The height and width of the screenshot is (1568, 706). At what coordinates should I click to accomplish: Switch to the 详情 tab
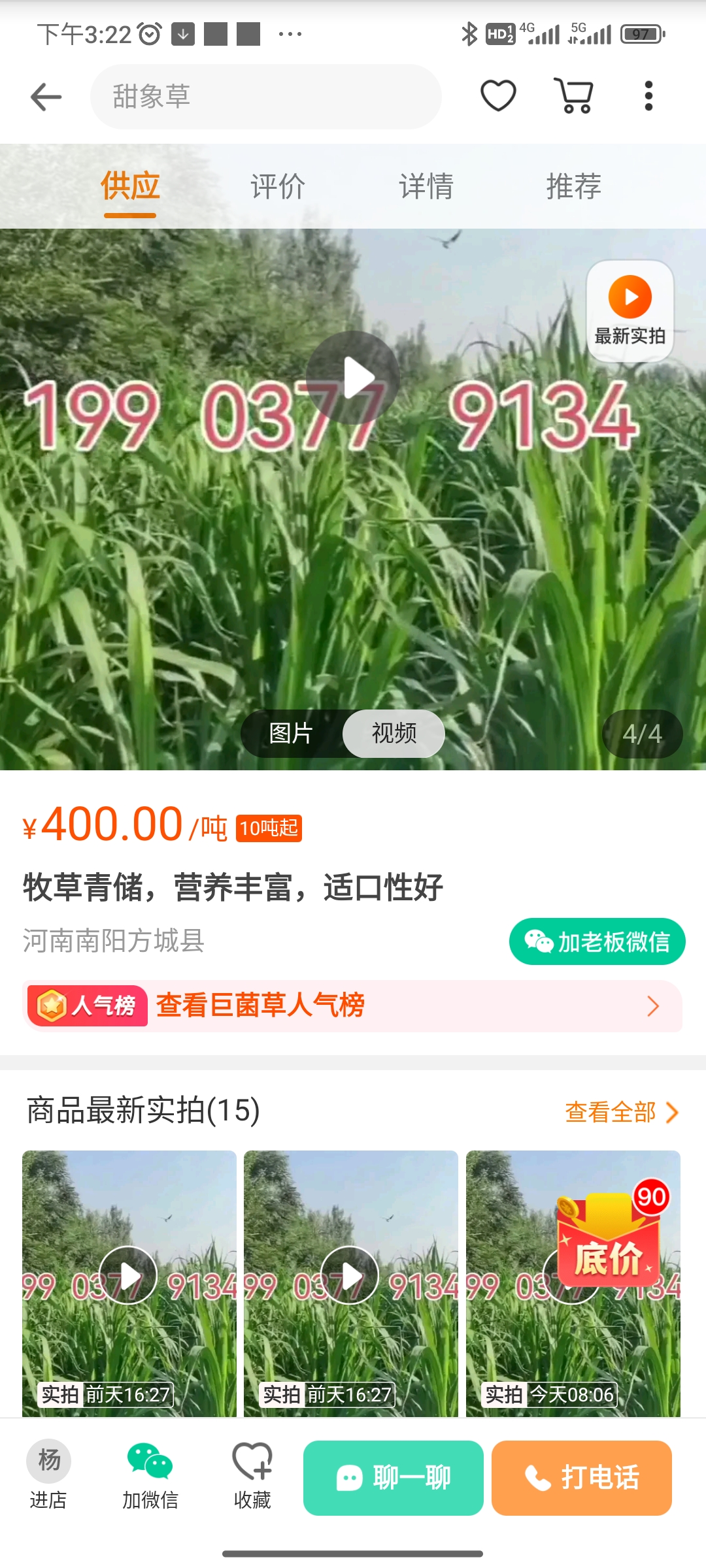426,186
